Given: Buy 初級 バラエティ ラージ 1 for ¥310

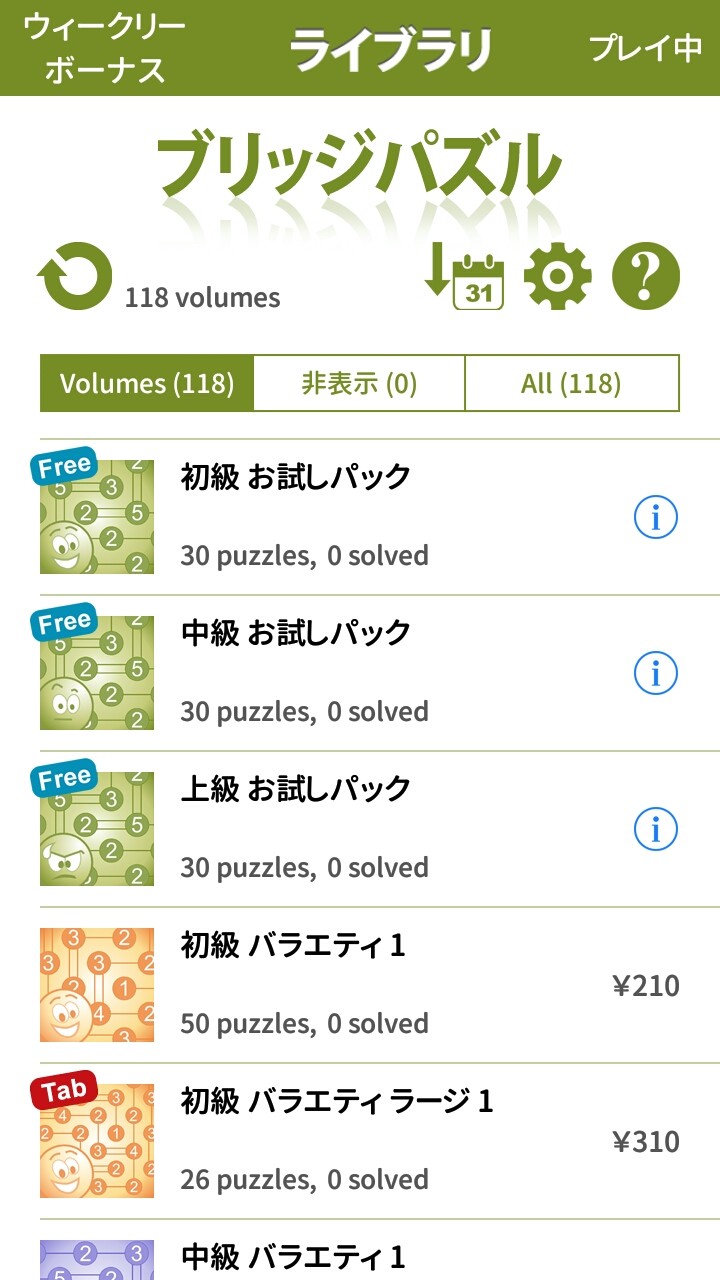Looking at the screenshot, I should (646, 1141).
